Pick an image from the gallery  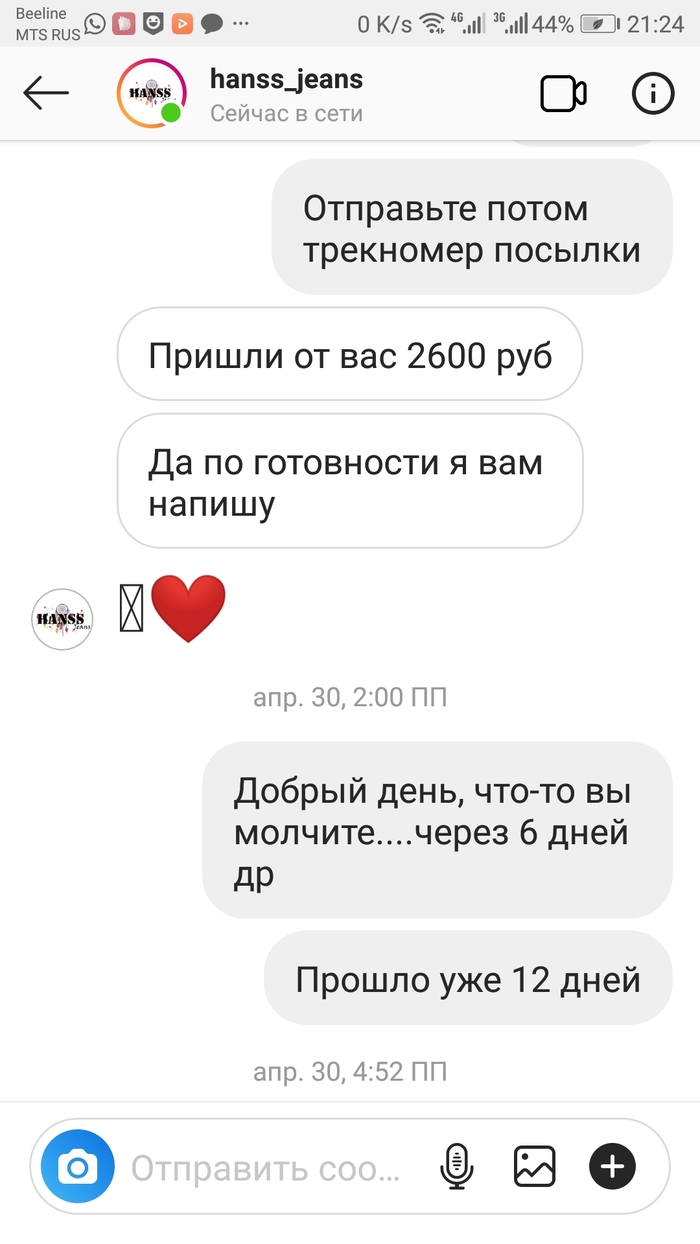(534, 1166)
